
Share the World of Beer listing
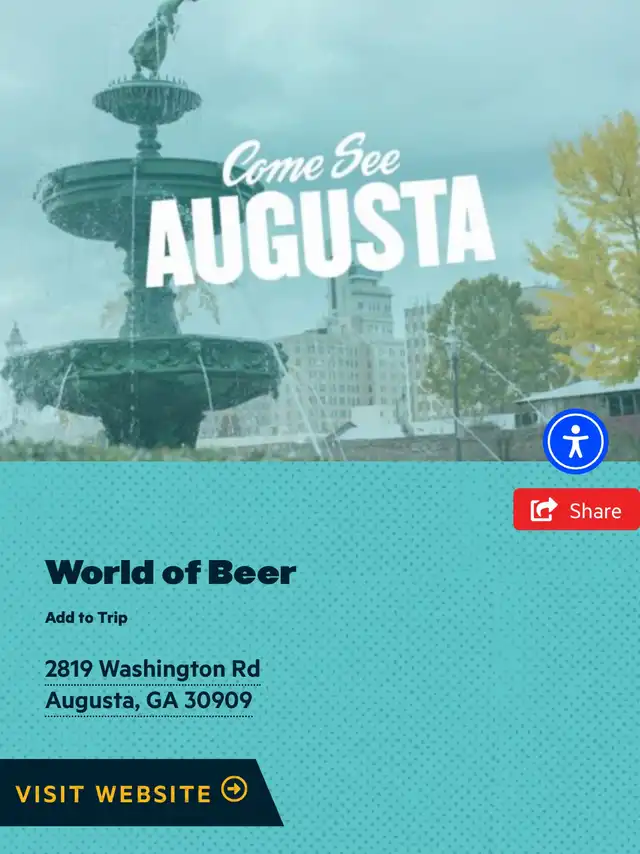[x=576, y=510]
